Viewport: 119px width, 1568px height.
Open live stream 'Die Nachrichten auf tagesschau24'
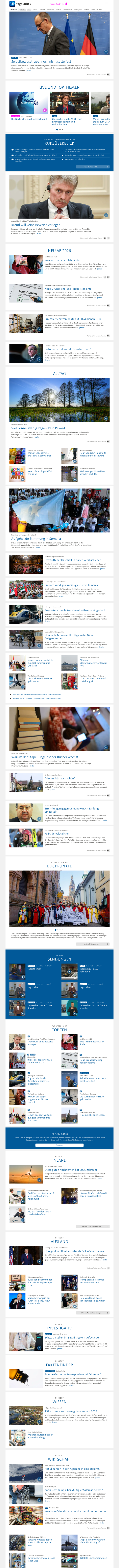(x=29, y=119)
